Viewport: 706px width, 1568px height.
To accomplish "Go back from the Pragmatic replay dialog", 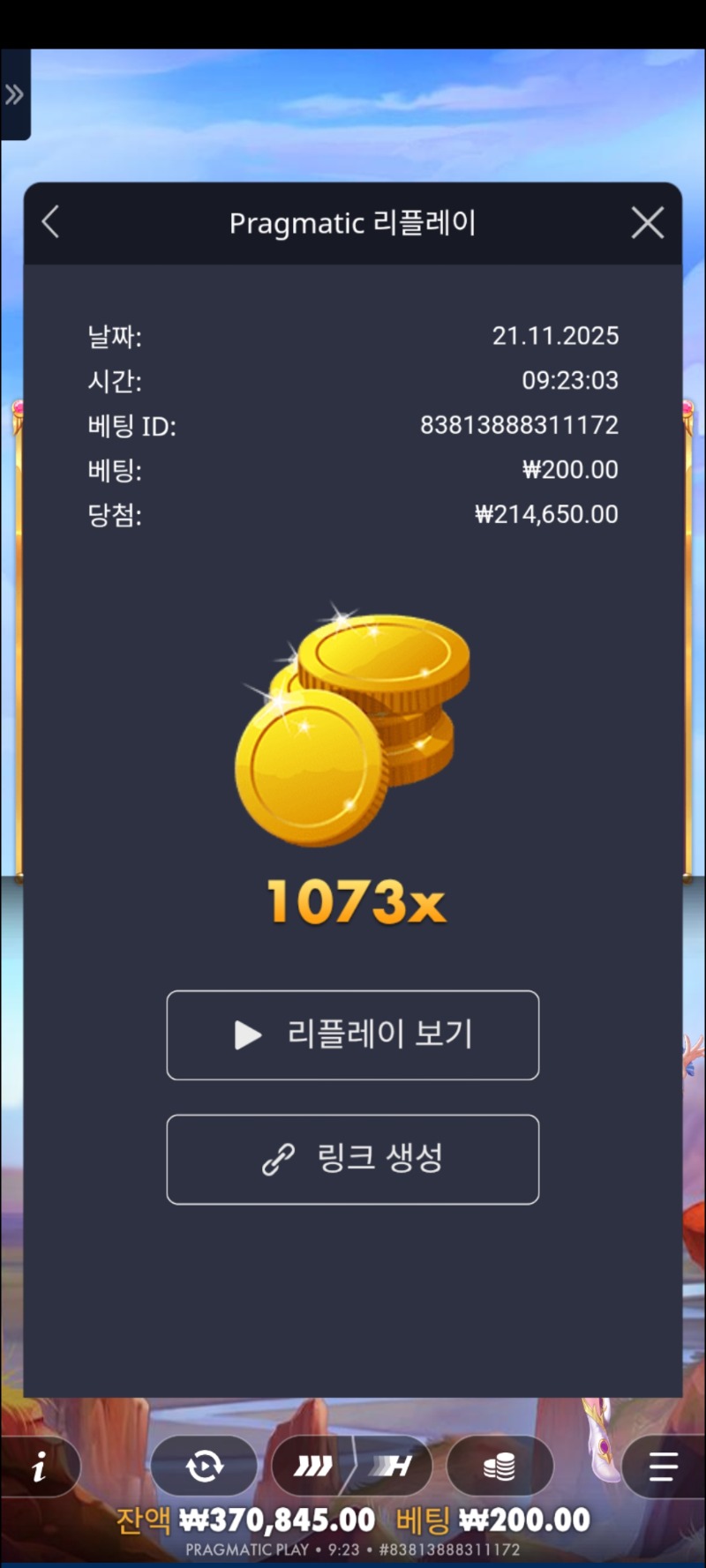I will tap(51, 222).
